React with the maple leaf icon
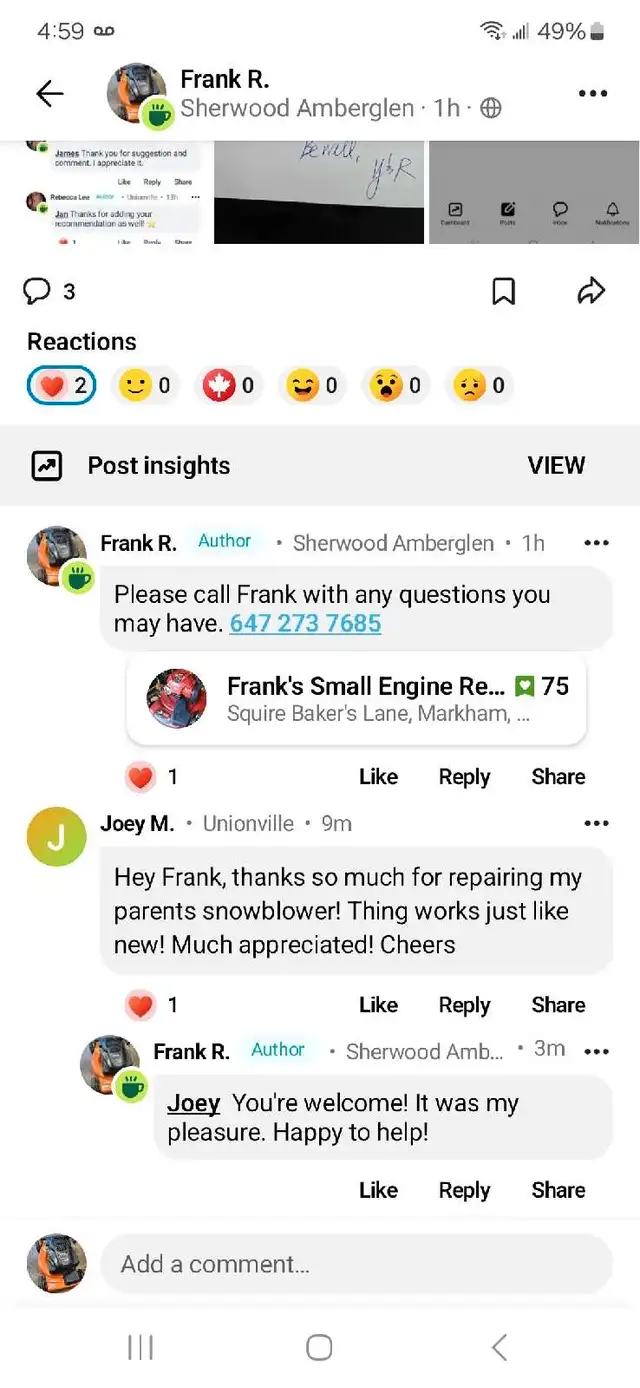This screenshot has width=640, height=1388. tap(230, 385)
